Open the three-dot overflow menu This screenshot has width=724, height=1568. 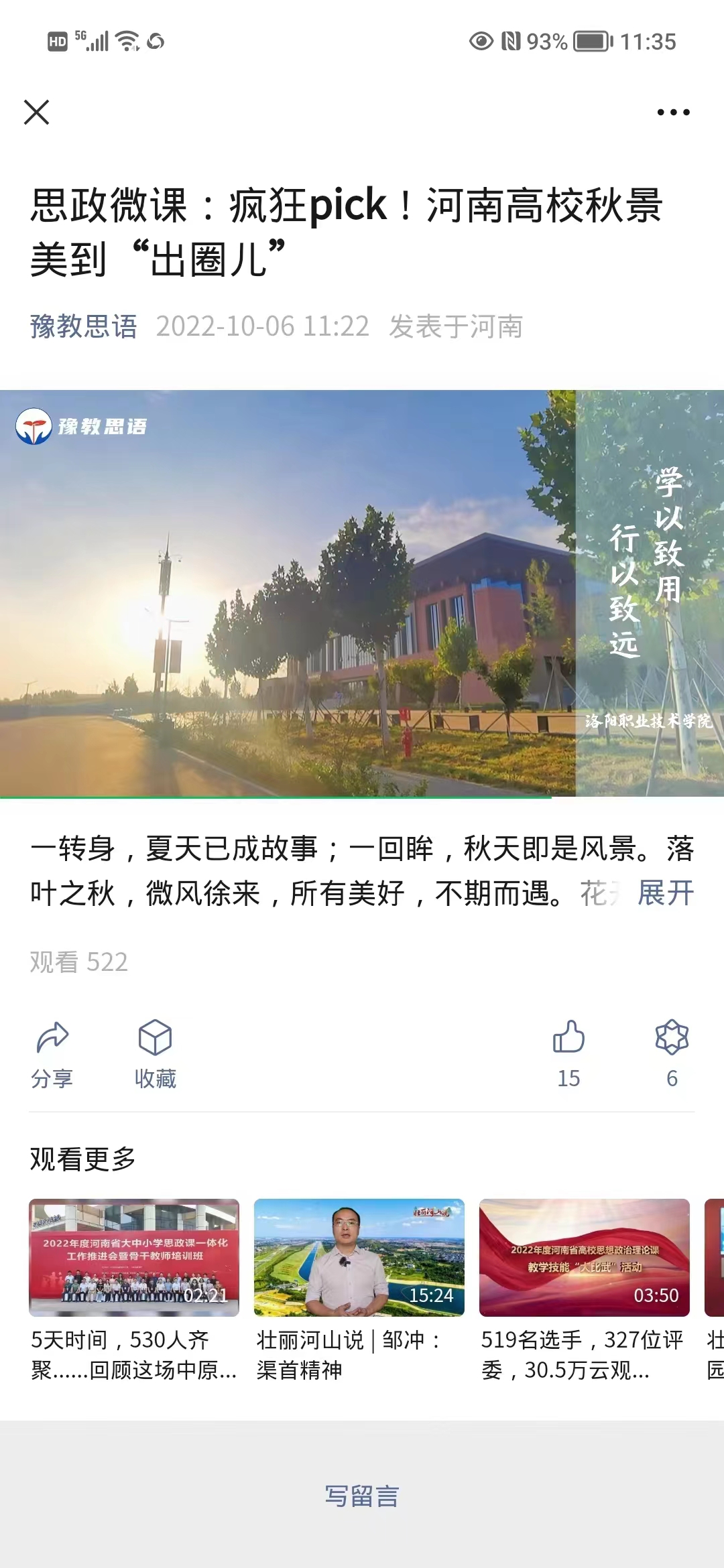673,112
